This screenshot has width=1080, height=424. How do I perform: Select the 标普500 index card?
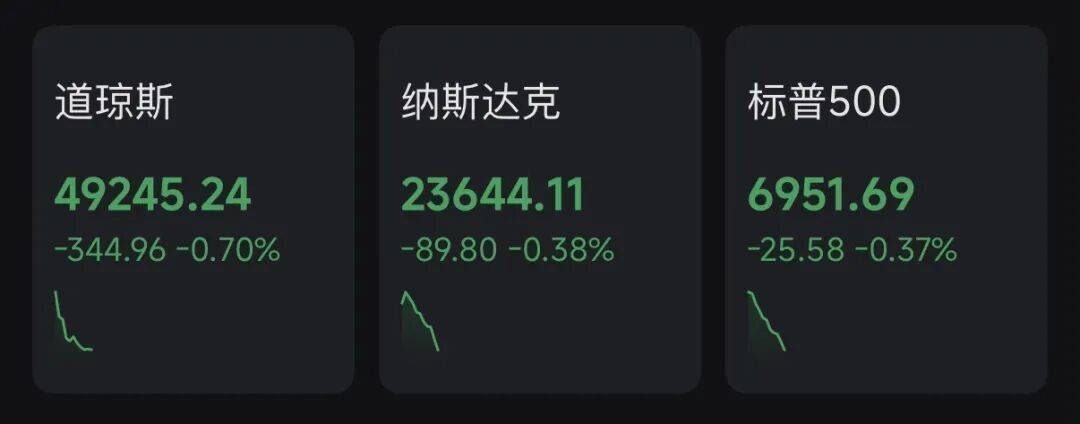coord(886,210)
